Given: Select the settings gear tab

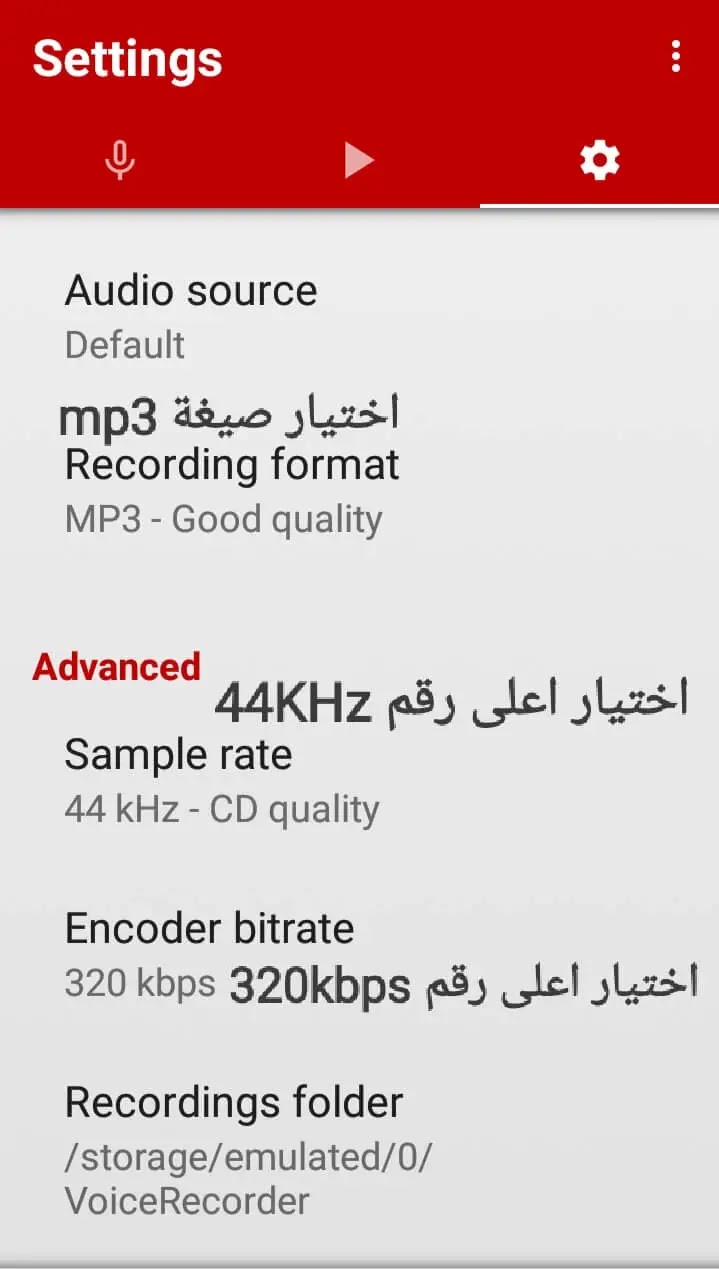Looking at the screenshot, I should pyautogui.click(x=599, y=160).
